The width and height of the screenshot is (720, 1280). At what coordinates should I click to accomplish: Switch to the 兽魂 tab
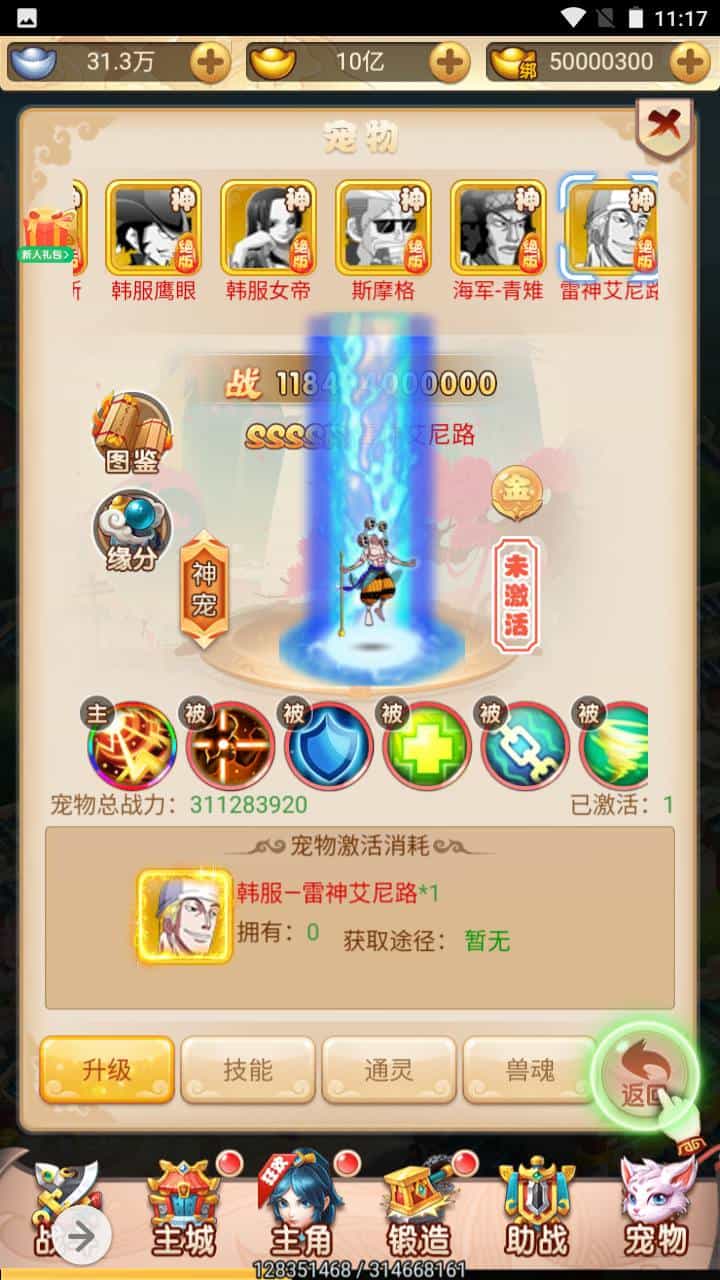pyautogui.click(x=530, y=1070)
